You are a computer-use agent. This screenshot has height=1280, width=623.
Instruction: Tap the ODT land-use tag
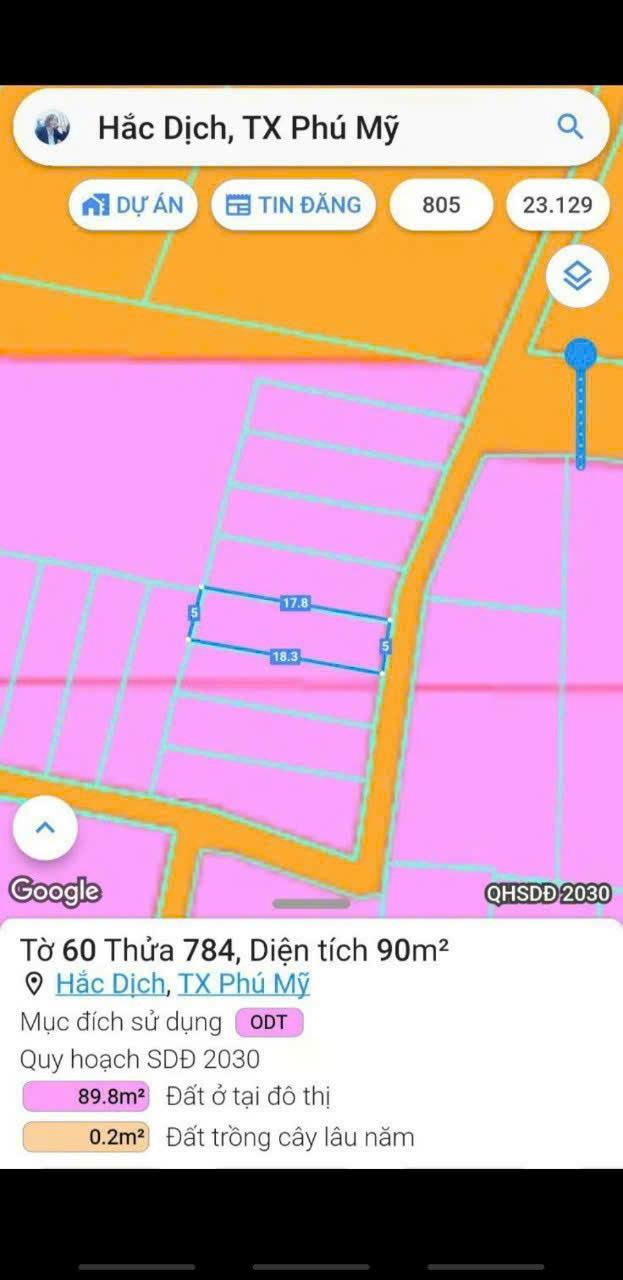[x=269, y=1023]
